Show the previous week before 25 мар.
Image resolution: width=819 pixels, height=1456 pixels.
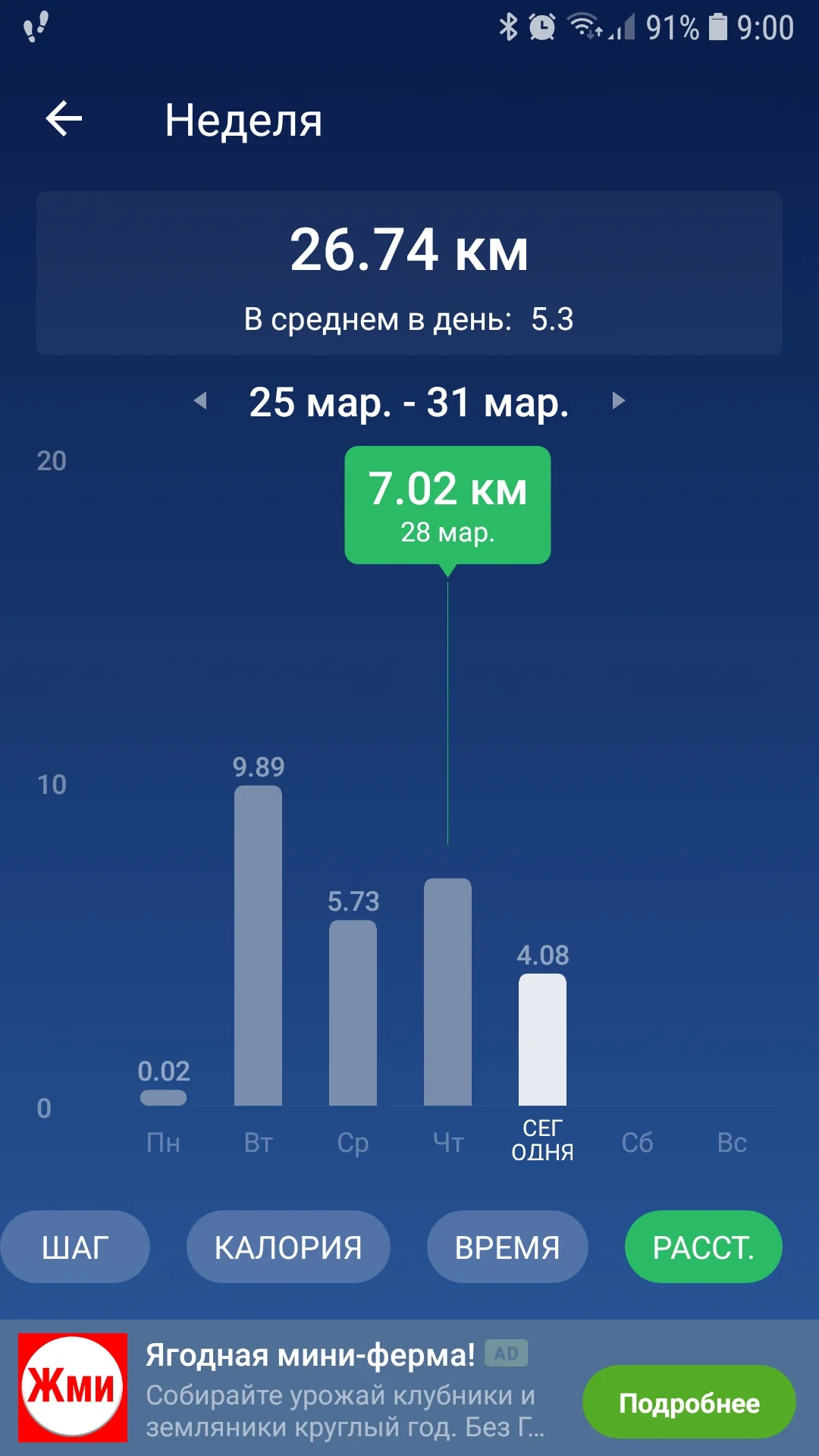201,400
